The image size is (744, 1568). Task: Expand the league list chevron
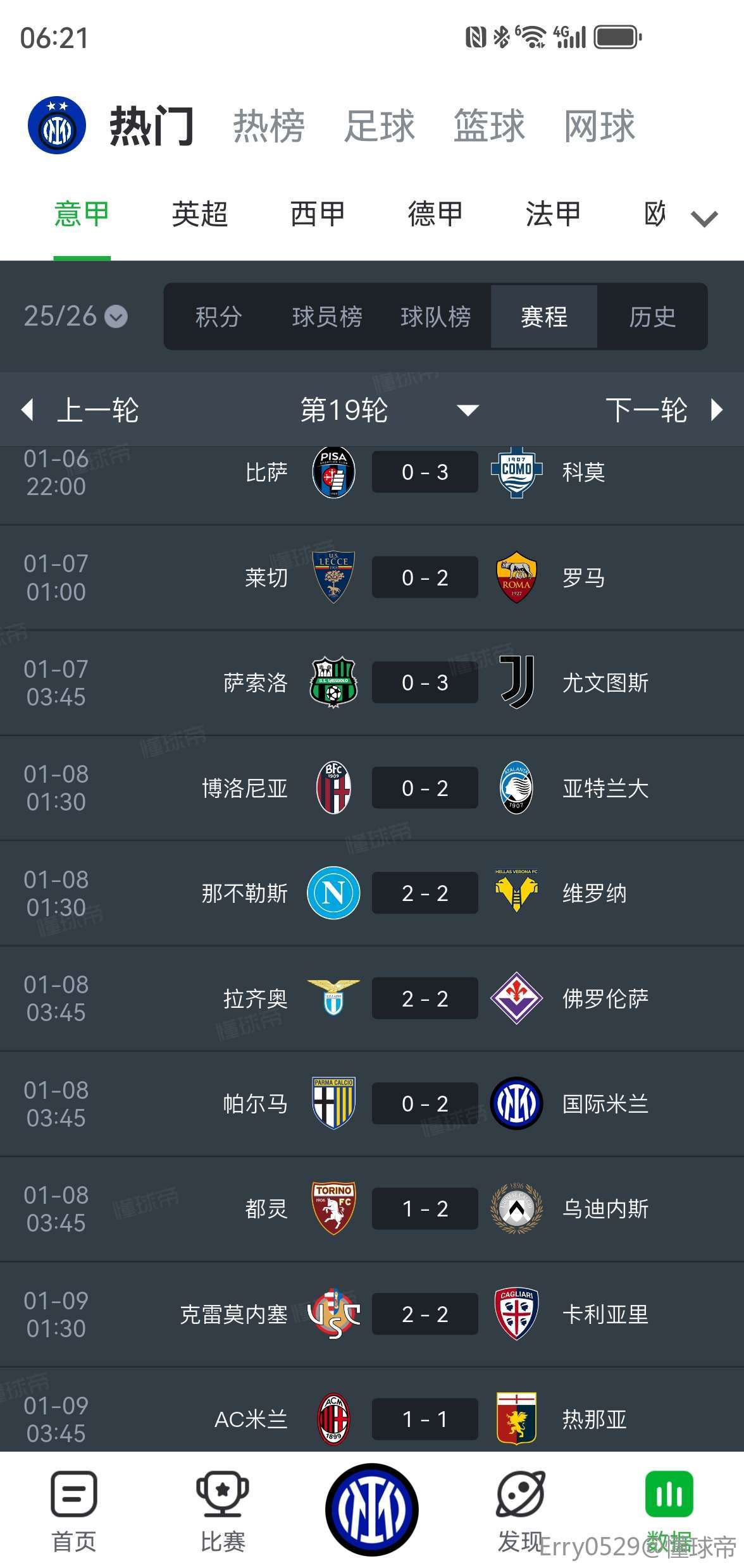(x=704, y=219)
